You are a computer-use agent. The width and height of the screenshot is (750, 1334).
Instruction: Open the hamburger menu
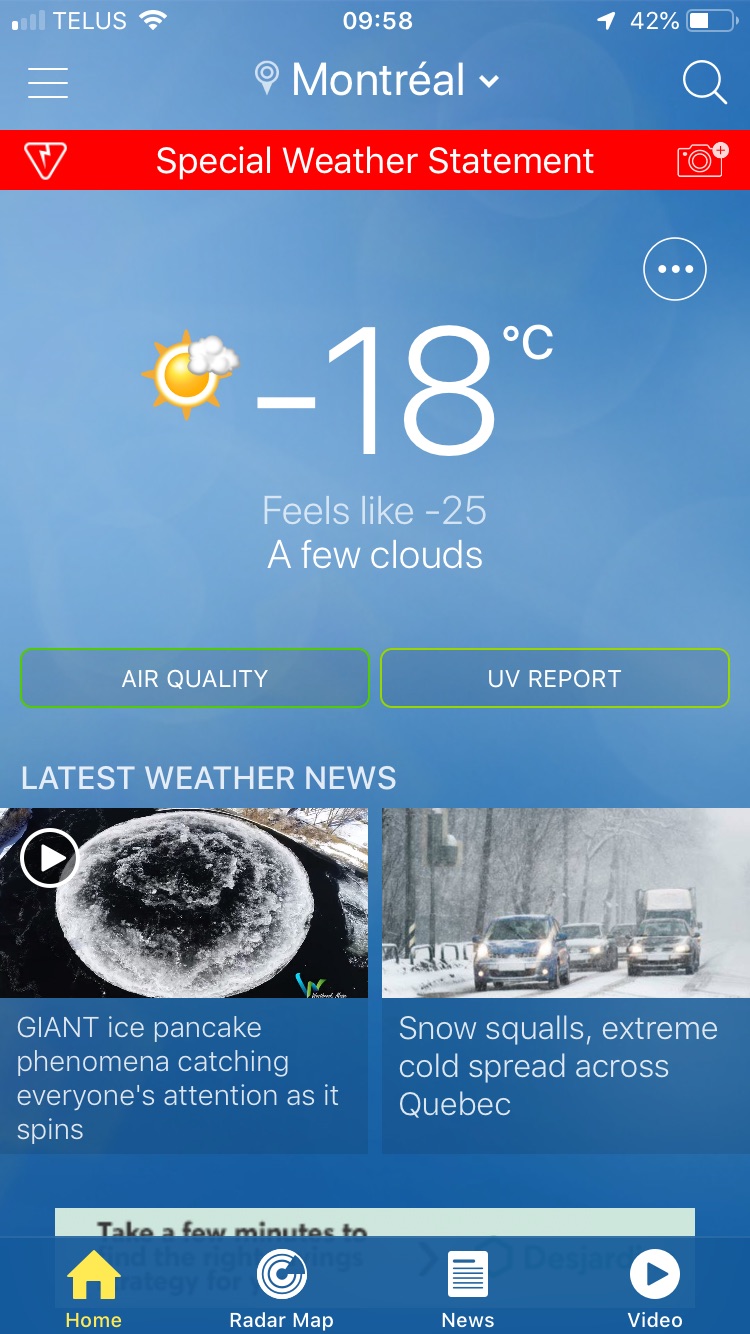point(47,82)
